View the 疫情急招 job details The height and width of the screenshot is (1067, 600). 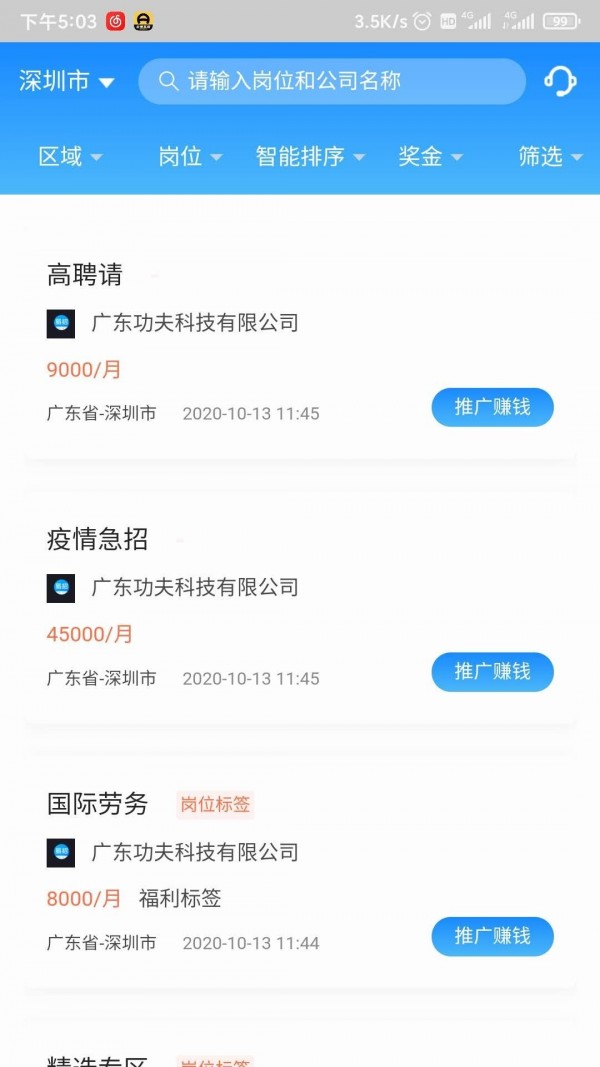pyautogui.click(x=97, y=540)
